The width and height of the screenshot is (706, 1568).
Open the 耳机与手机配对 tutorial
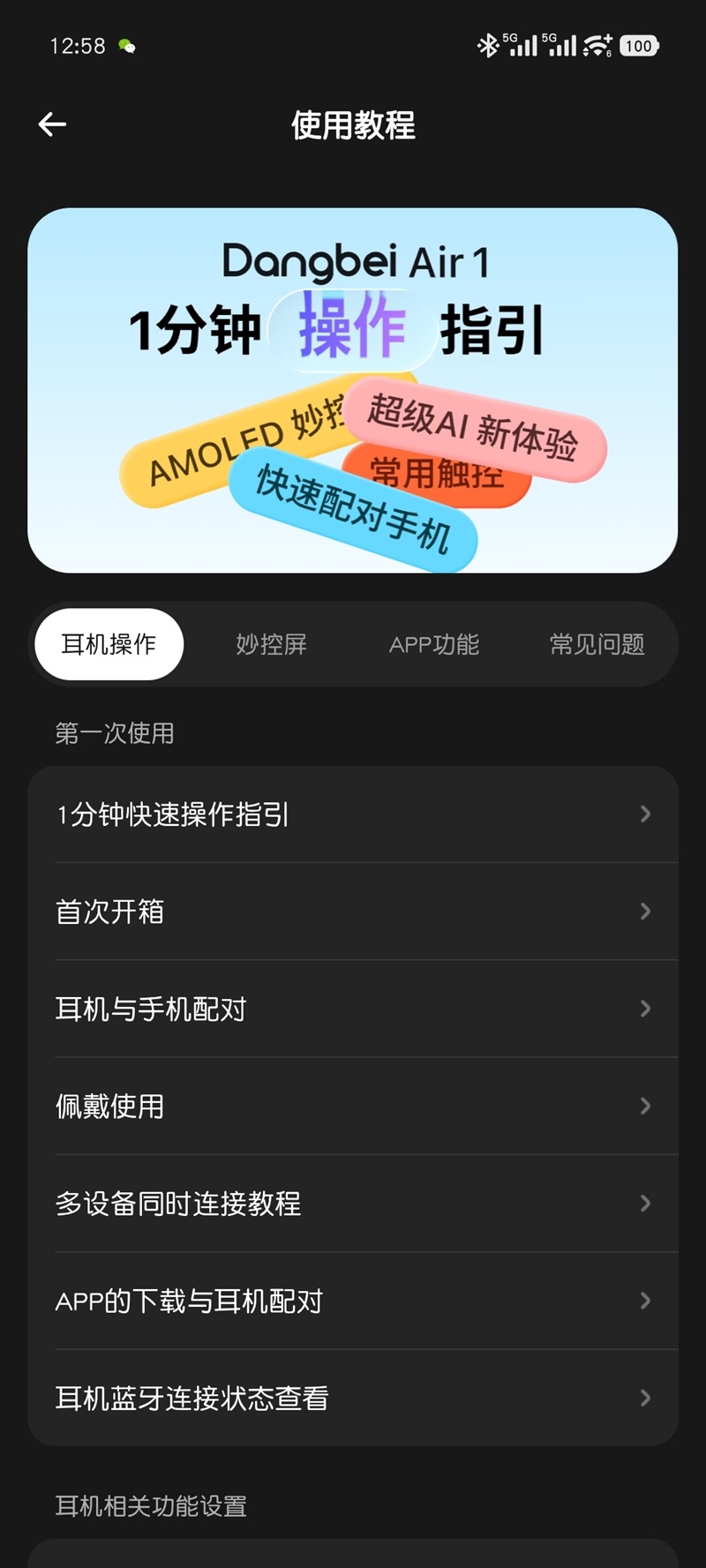click(353, 1009)
